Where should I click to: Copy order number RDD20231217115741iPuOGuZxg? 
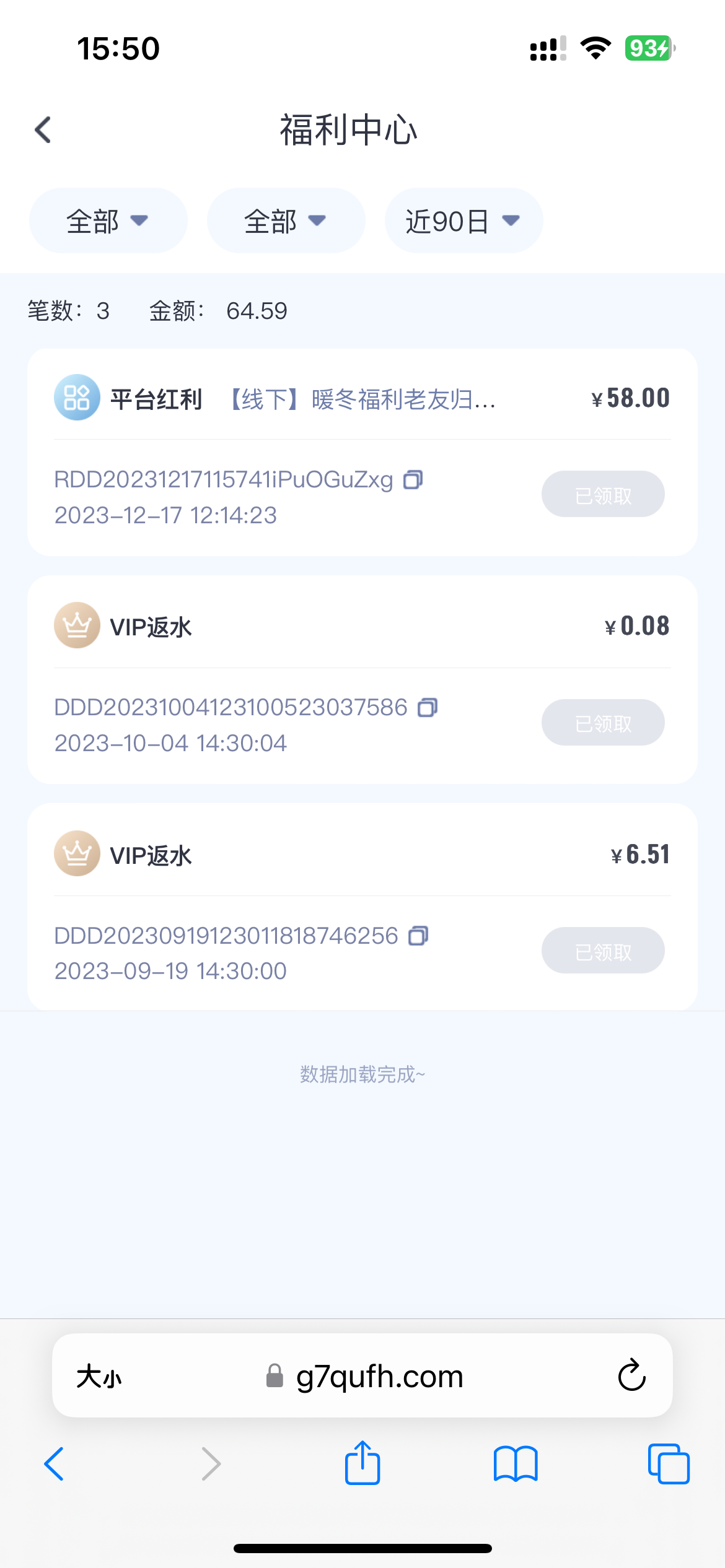coord(413,480)
